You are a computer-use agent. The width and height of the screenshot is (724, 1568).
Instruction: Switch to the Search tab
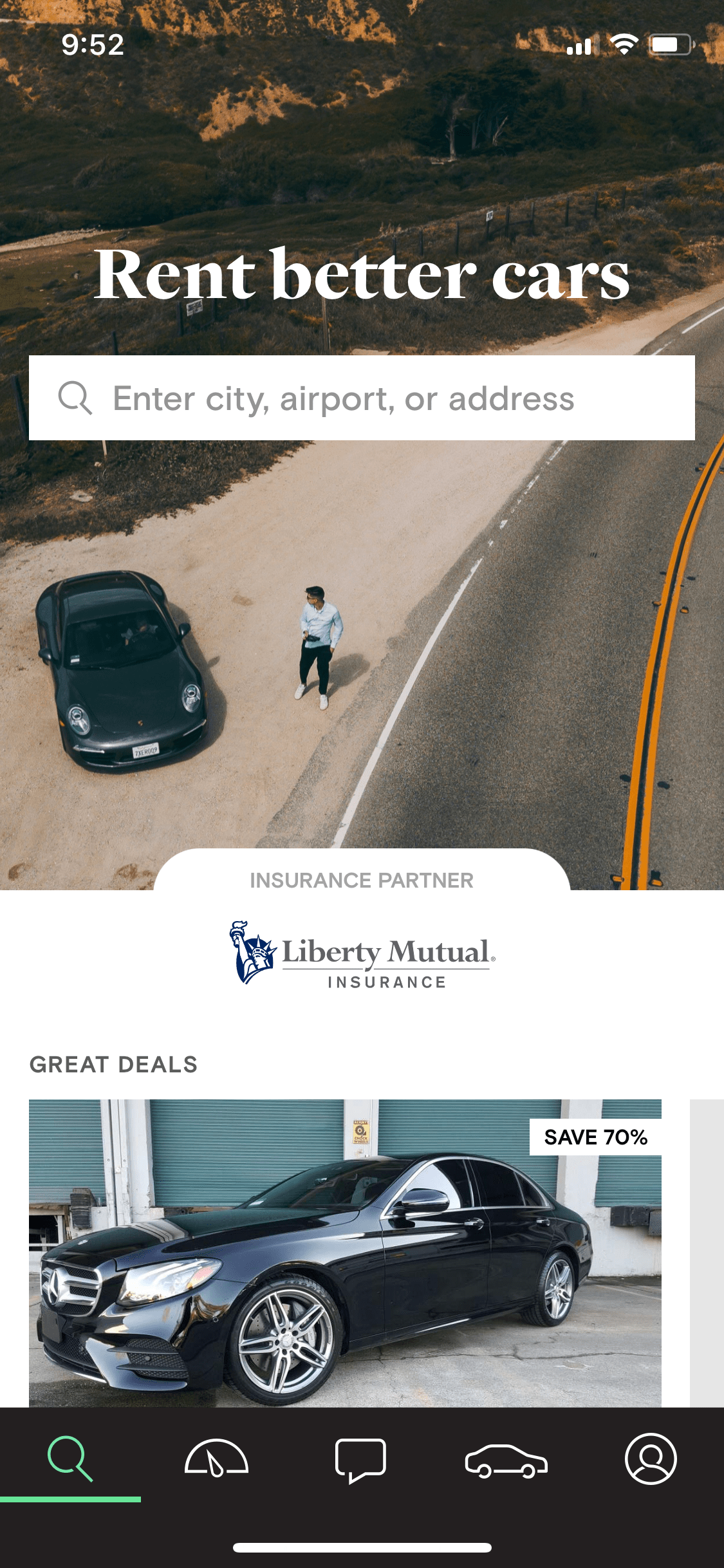pos(71,1459)
